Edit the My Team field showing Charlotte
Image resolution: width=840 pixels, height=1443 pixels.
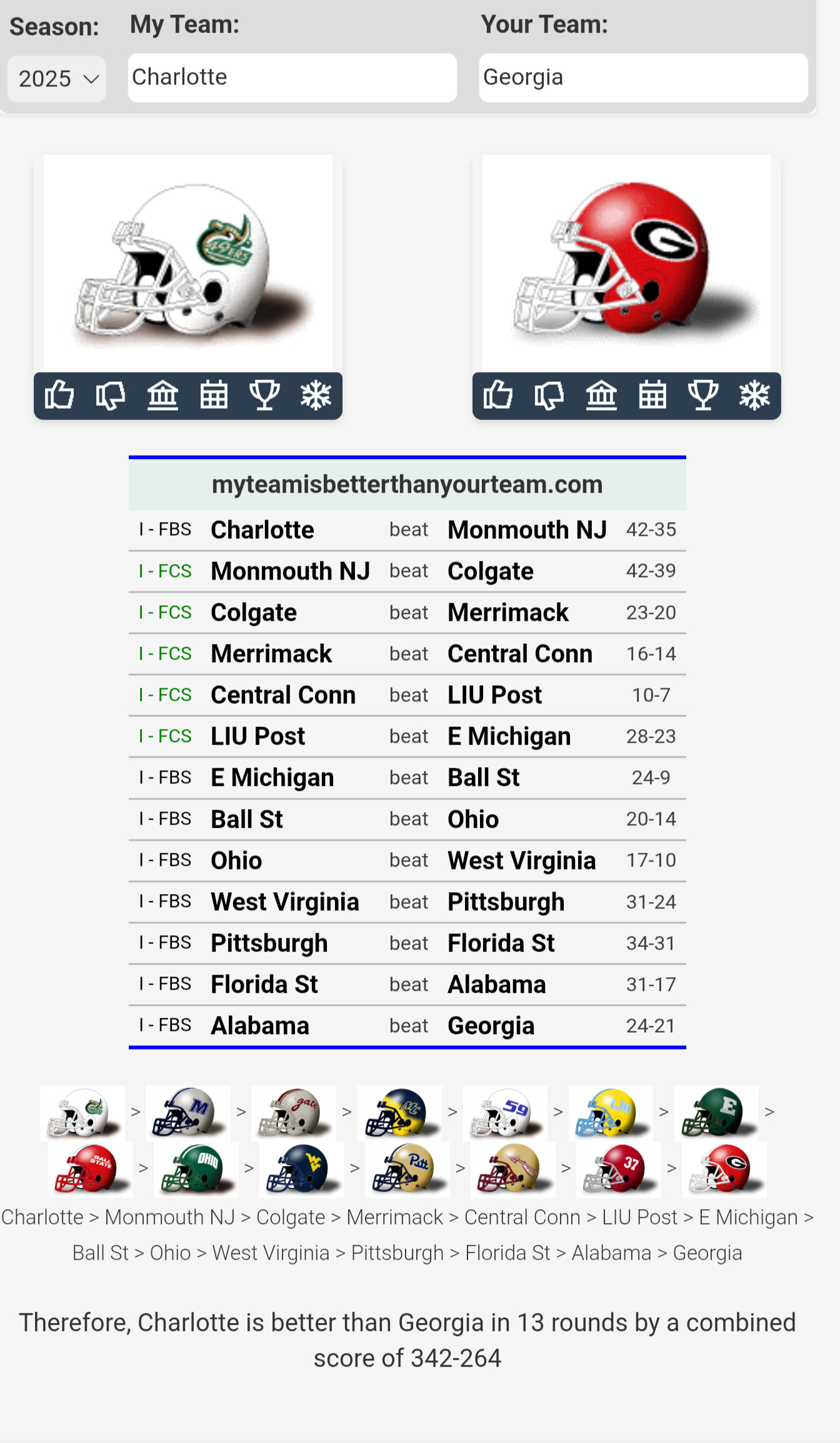click(x=292, y=78)
